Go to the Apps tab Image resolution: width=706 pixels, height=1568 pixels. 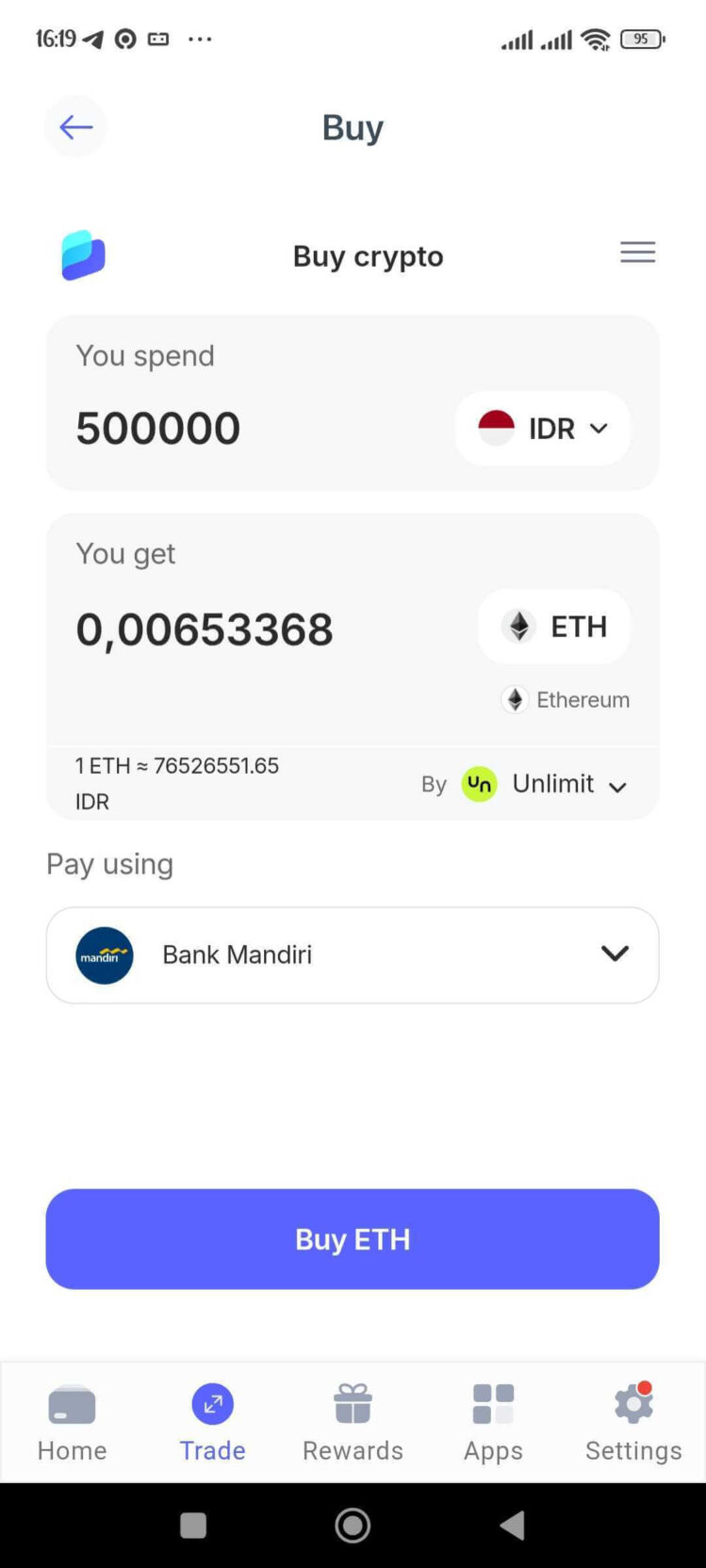(x=493, y=1422)
